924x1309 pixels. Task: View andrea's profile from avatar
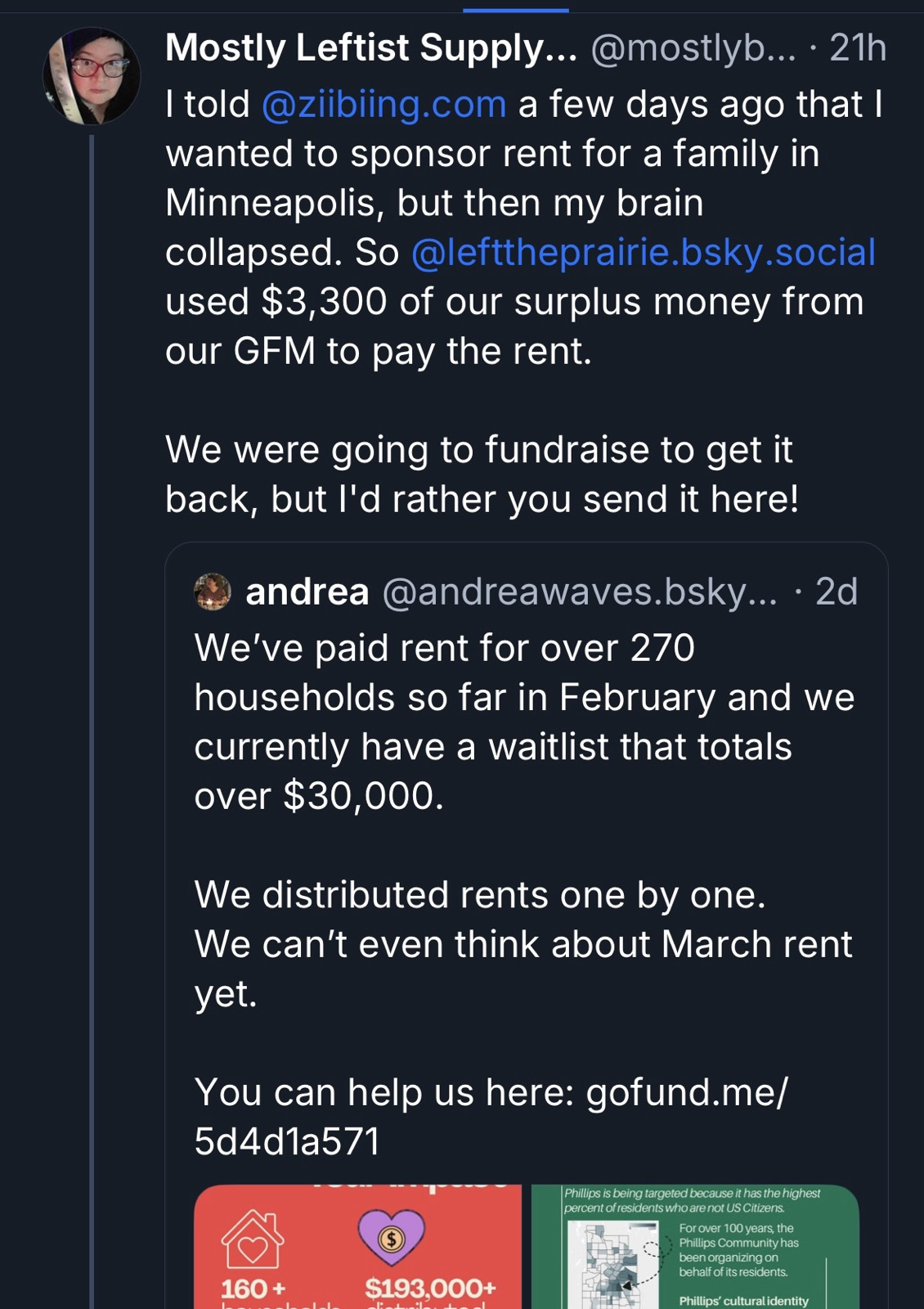coord(213,592)
